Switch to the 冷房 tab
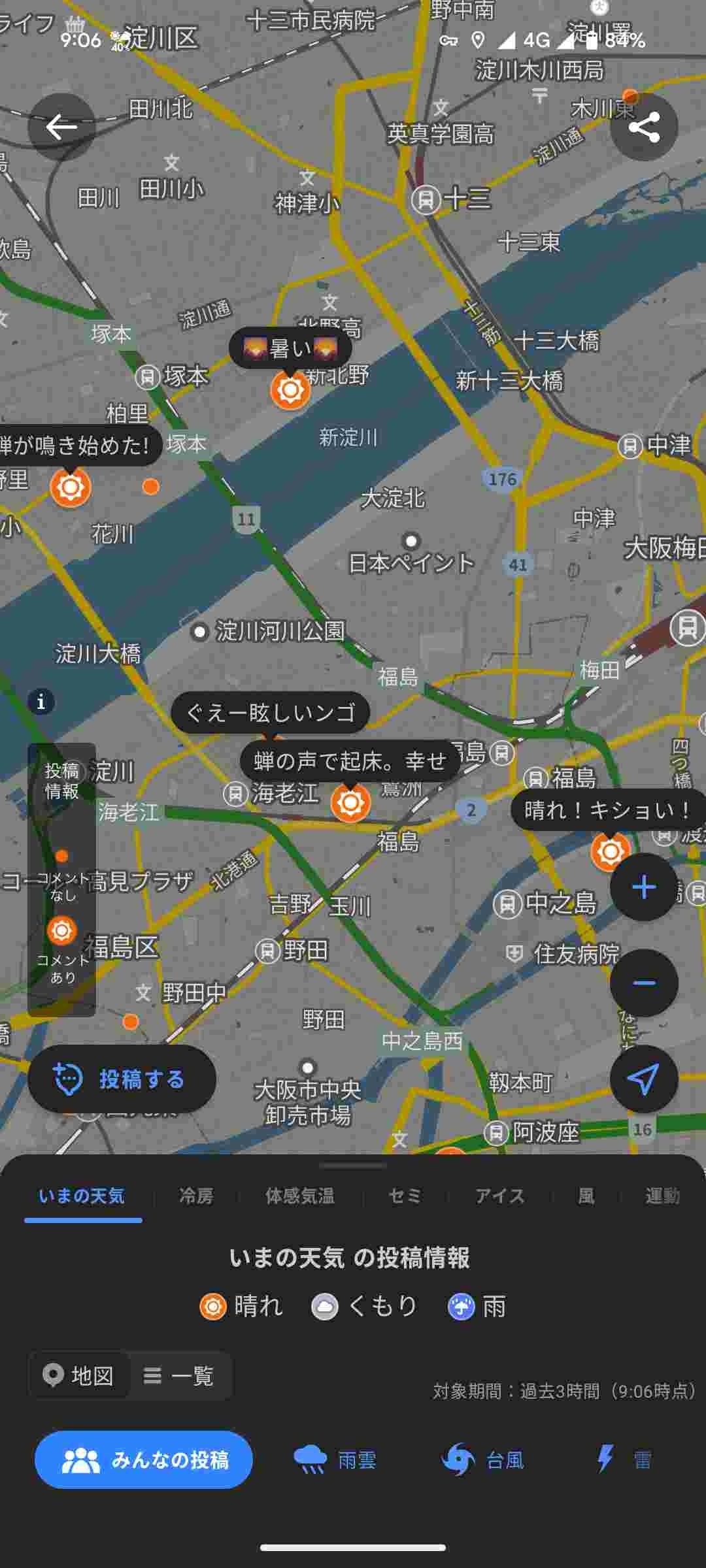The width and height of the screenshot is (706, 1568). click(196, 1196)
